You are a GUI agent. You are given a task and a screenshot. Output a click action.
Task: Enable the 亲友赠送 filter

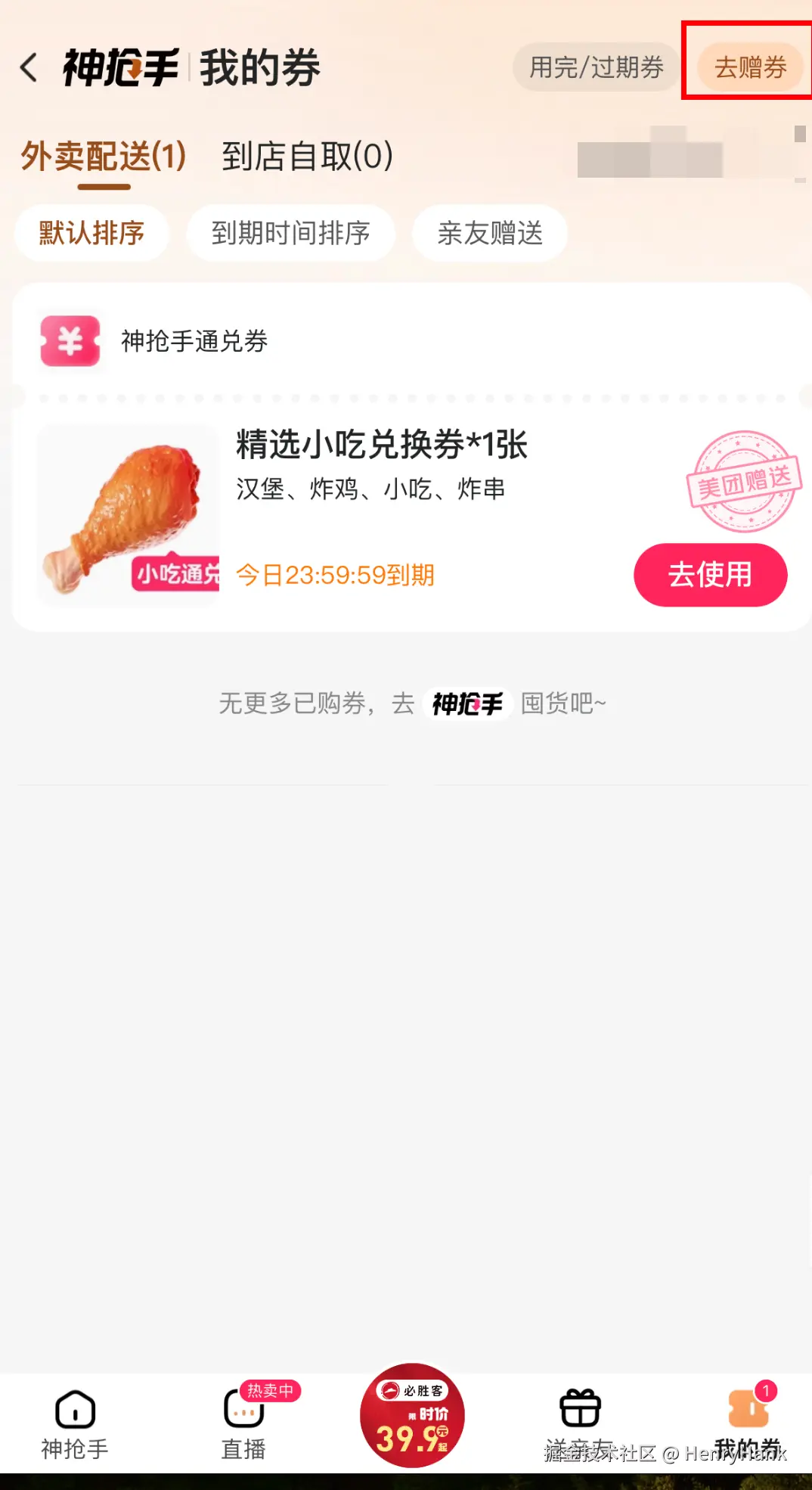coord(489,234)
